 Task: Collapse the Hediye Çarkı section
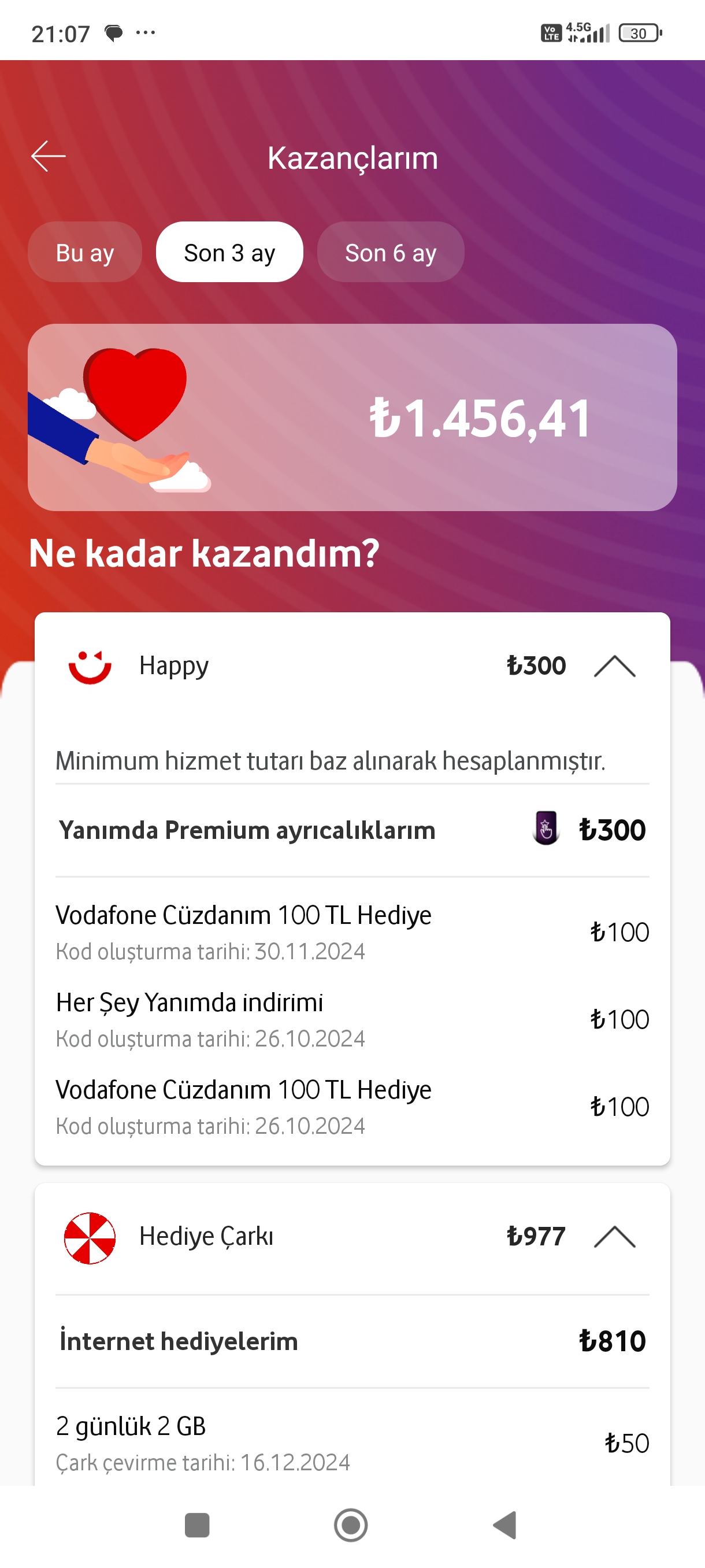[x=614, y=1236]
